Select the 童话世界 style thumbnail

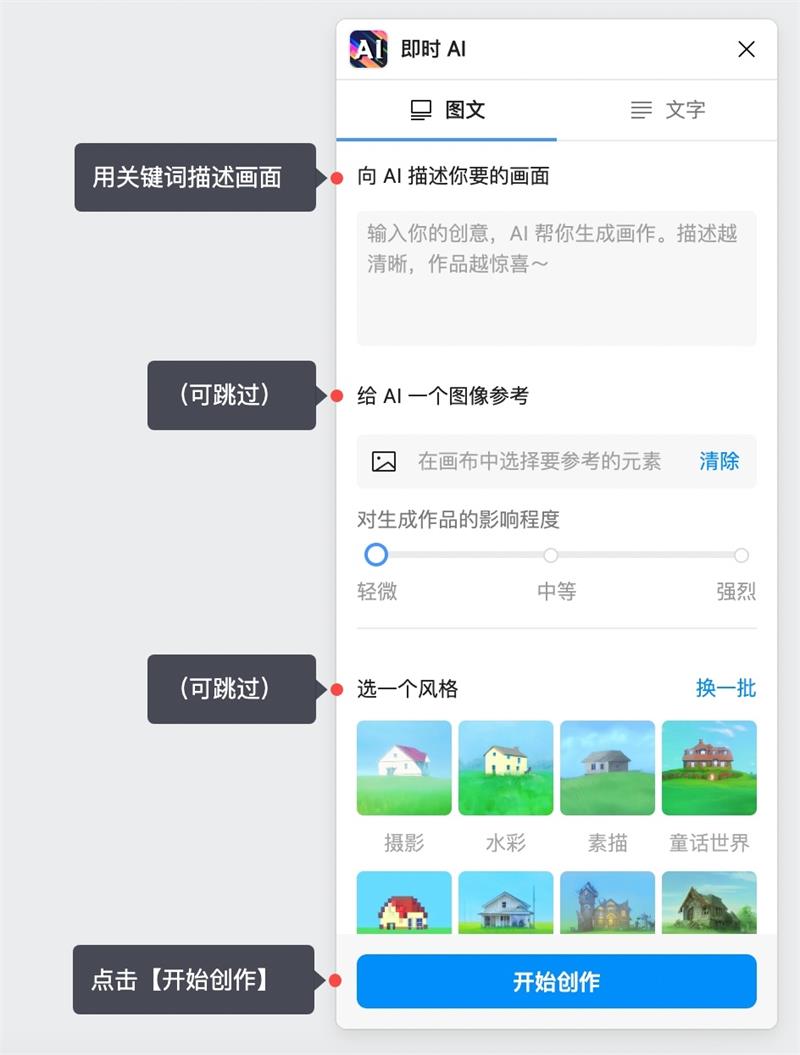click(709, 767)
